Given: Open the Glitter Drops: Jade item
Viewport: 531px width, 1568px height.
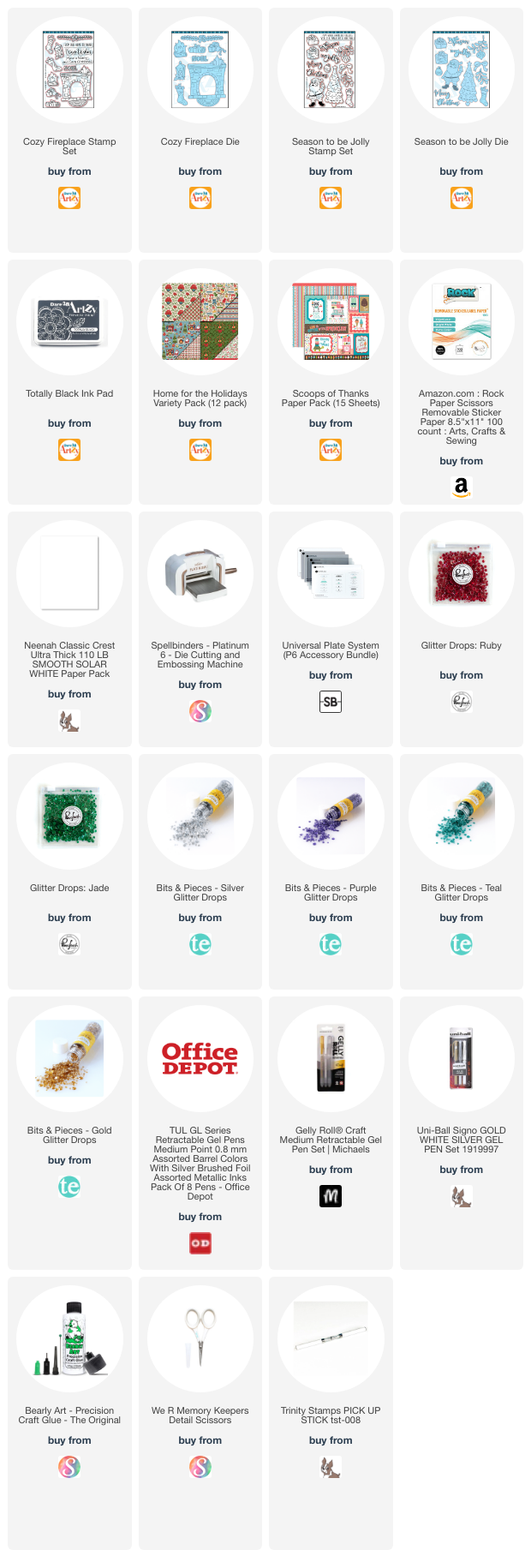Looking at the screenshot, I should coord(69,815).
